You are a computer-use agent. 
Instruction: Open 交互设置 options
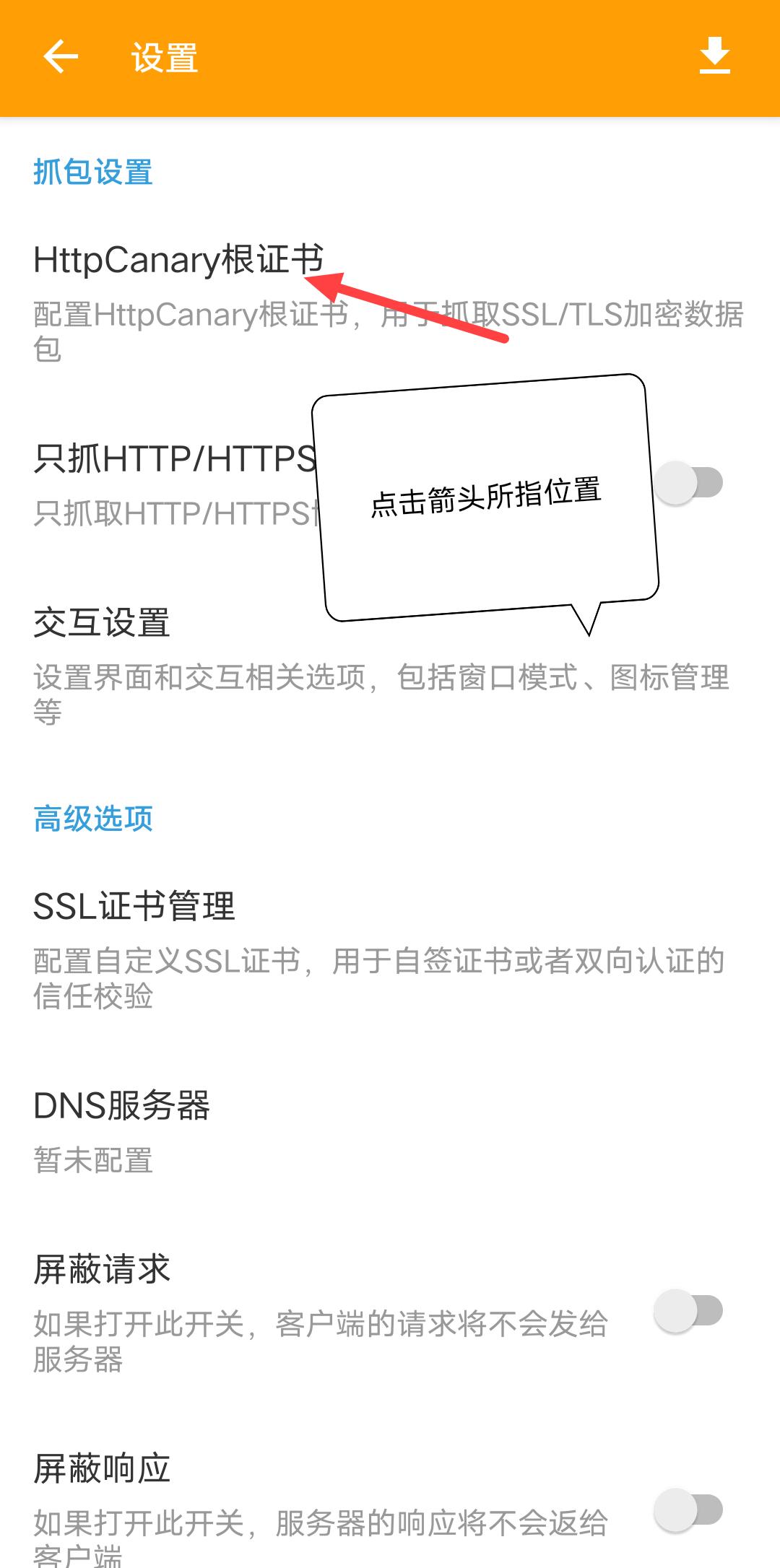pos(102,623)
